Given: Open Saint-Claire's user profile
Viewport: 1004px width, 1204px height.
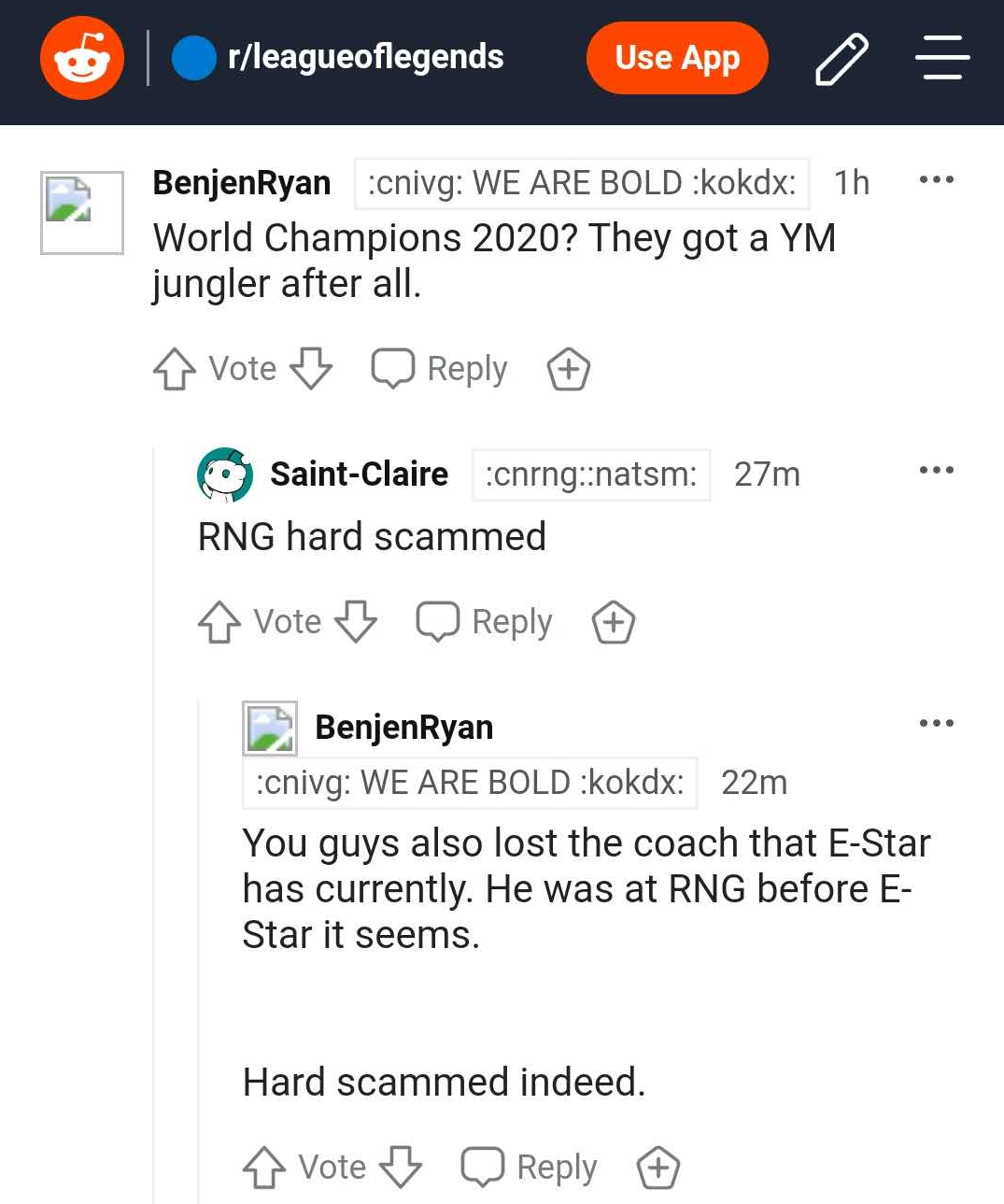Looking at the screenshot, I should coord(359,475).
